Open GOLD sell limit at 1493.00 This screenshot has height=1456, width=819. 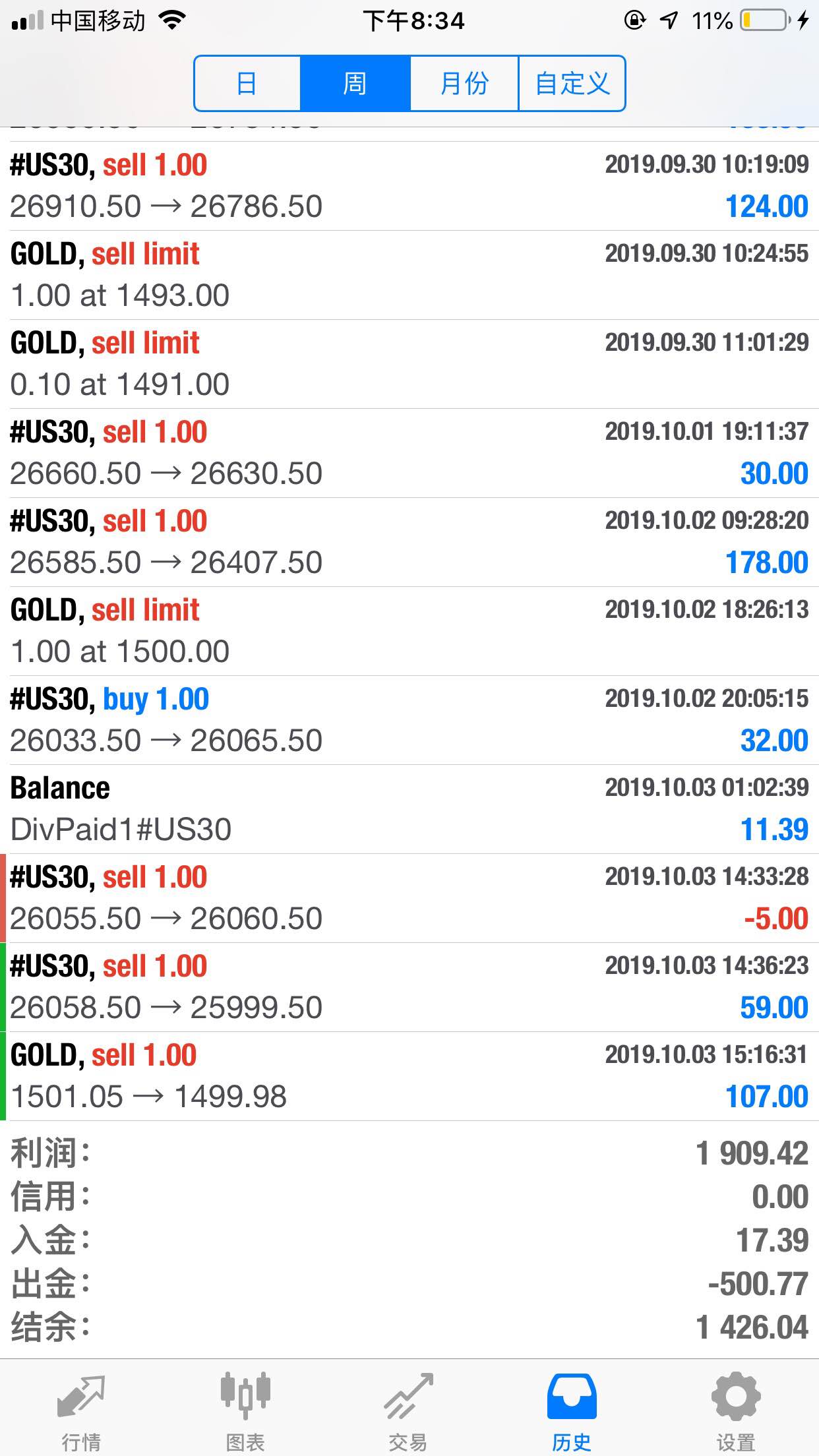pos(409,275)
